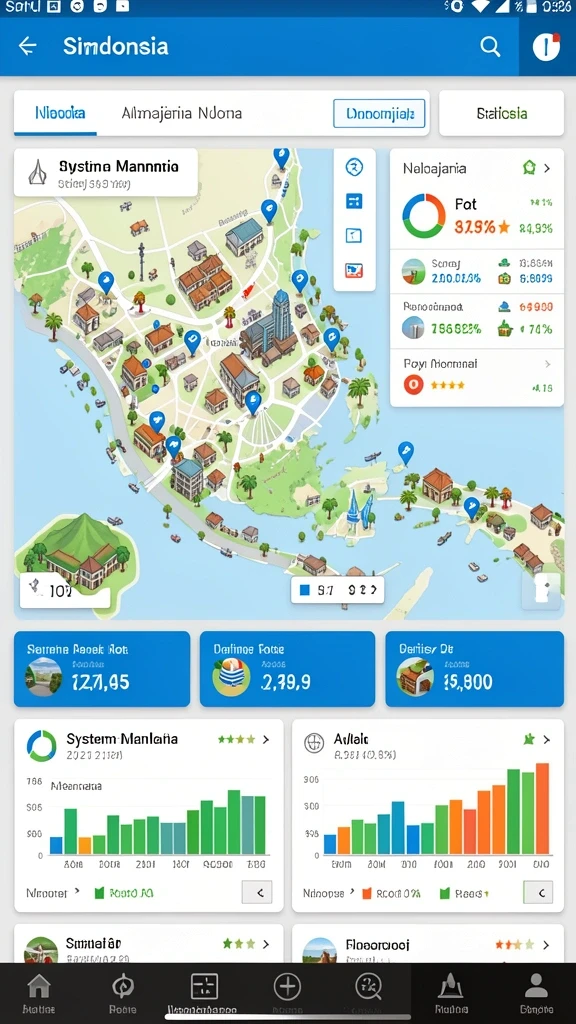The height and width of the screenshot is (1024, 576).
Task: Open the Statiosia button
Action: click(502, 114)
